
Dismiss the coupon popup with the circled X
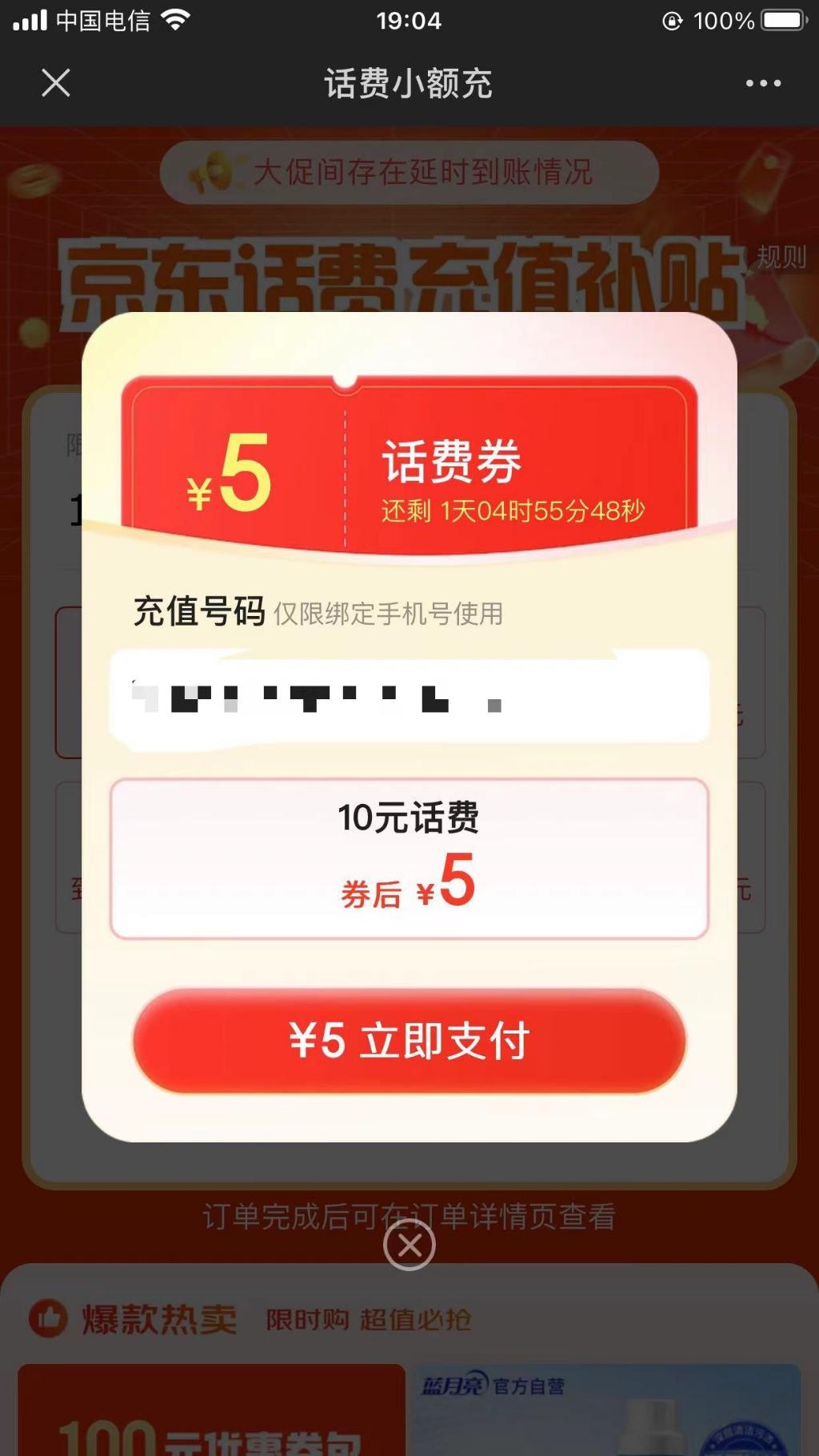tap(409, 1245)
